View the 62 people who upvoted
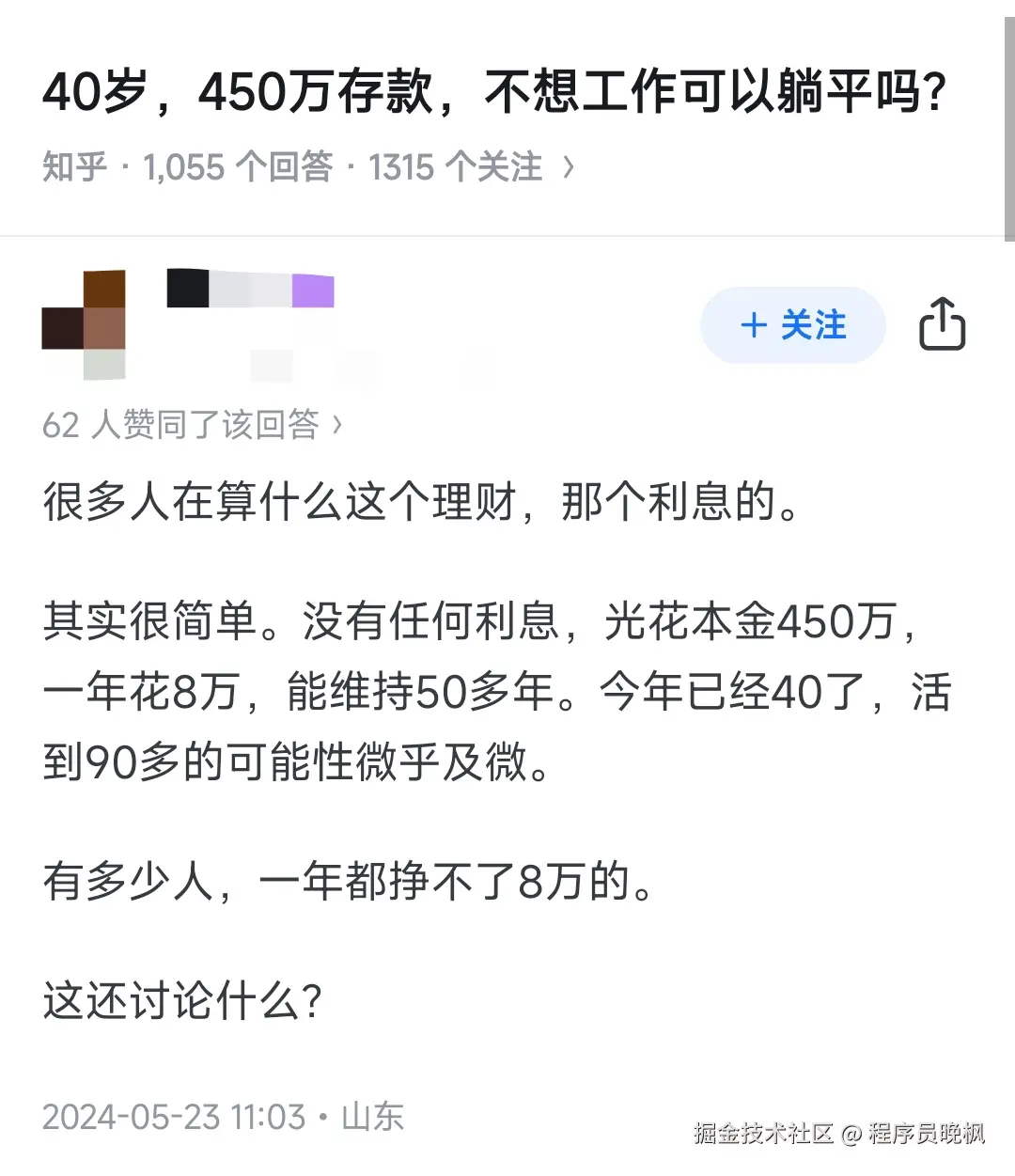Image resolution: width=1015 pixels, height=1176 pixels. (x=192, y=425)
